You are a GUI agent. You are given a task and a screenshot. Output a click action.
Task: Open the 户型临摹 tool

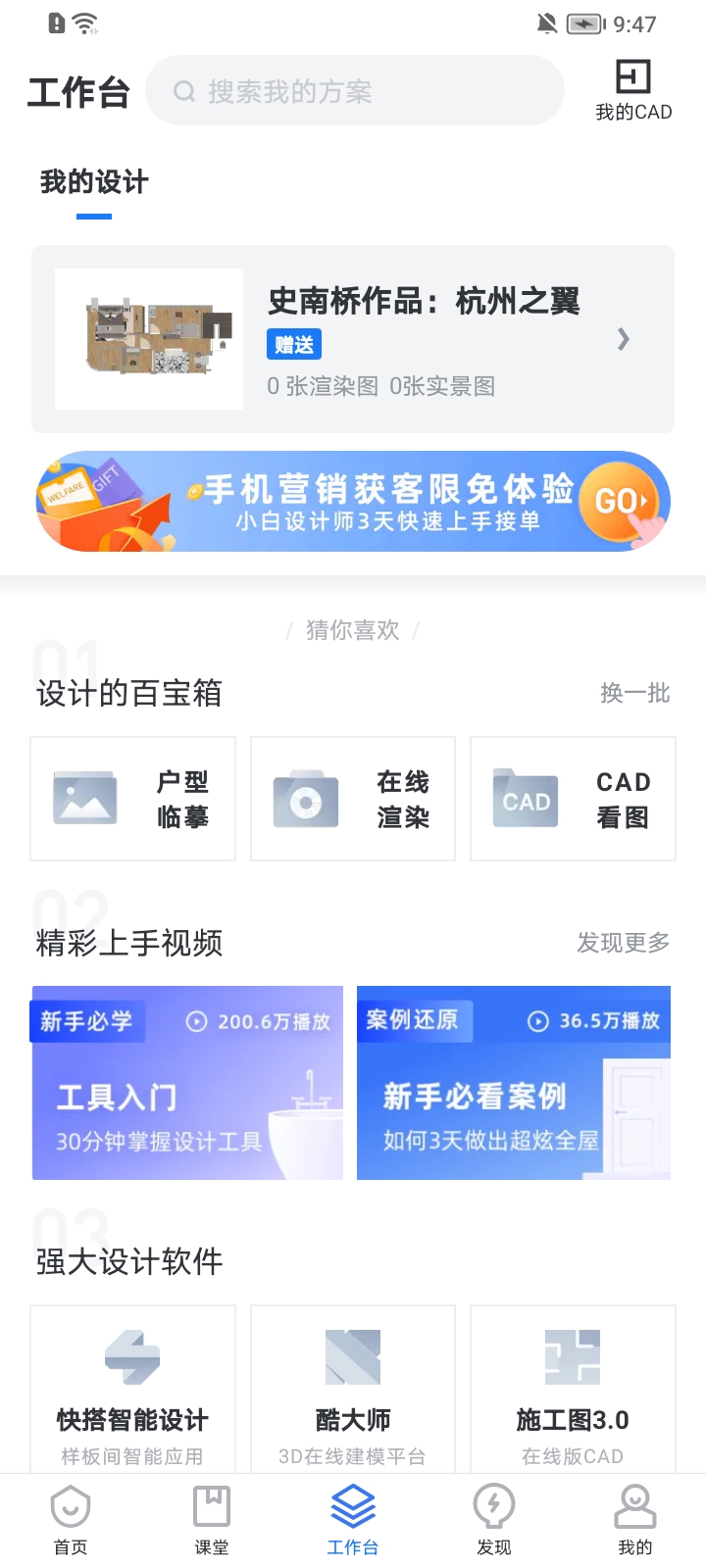pos(133,799)
